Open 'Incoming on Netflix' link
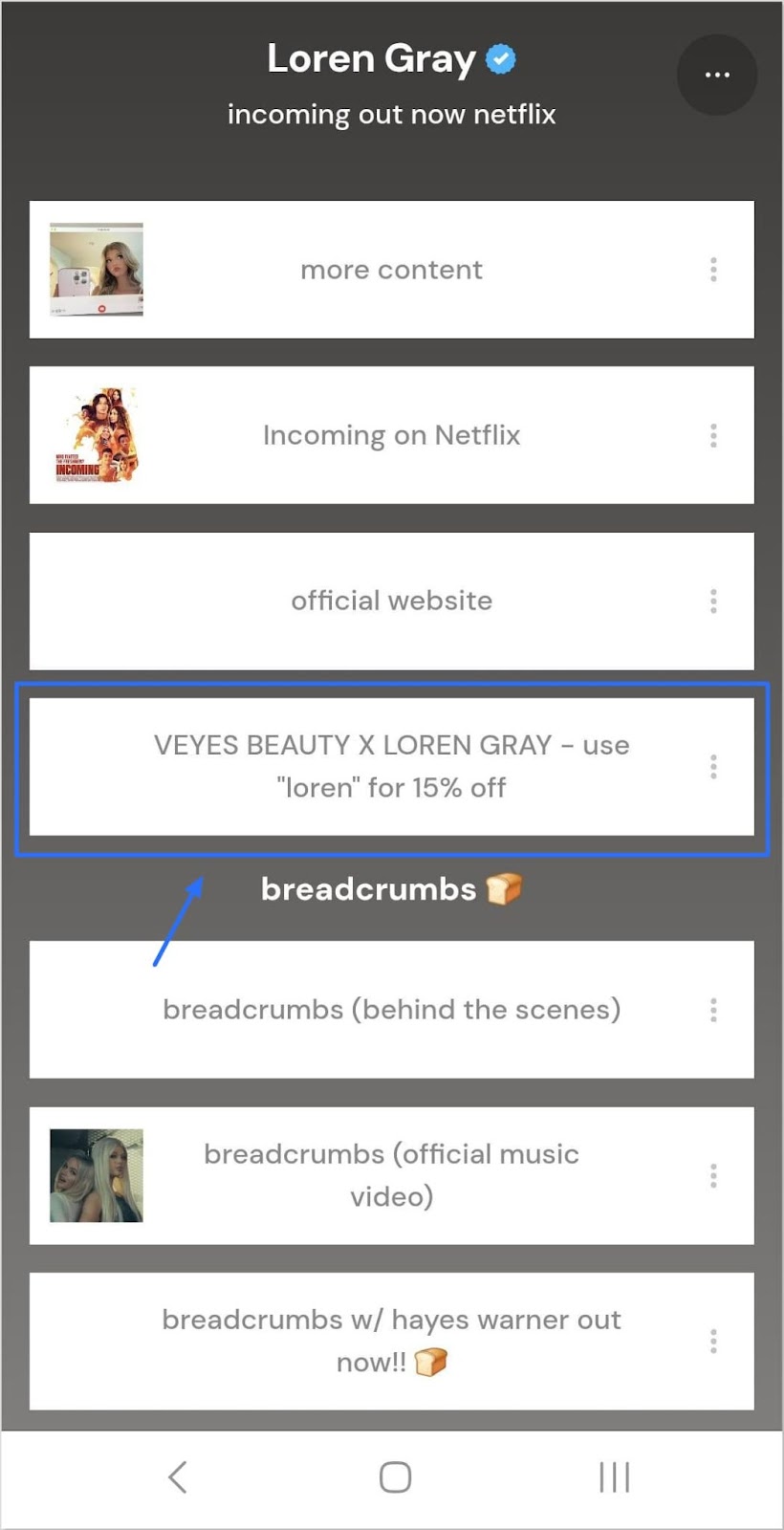 pyautogui.click(x=391, y=435)
